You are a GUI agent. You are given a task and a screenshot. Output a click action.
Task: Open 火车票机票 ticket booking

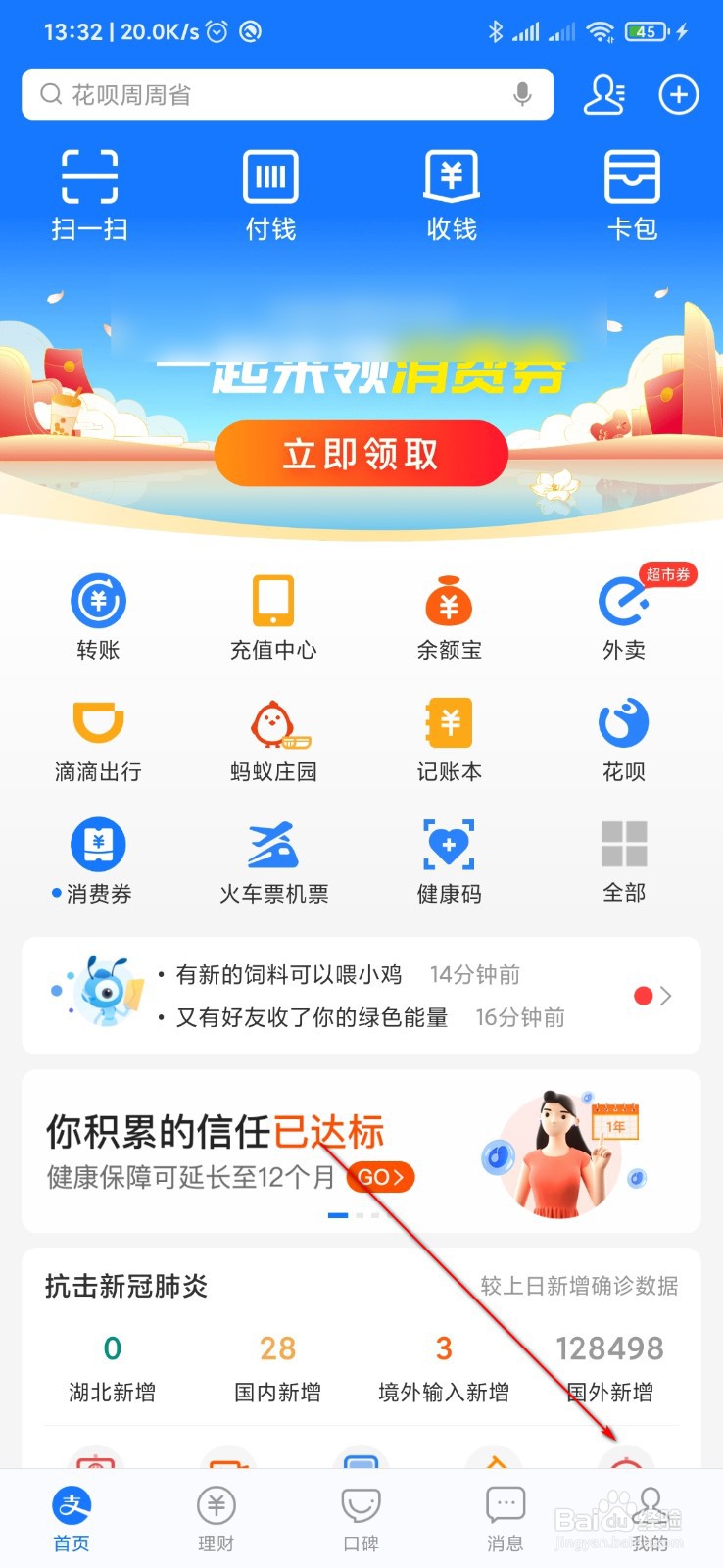[x=272, y=857]
